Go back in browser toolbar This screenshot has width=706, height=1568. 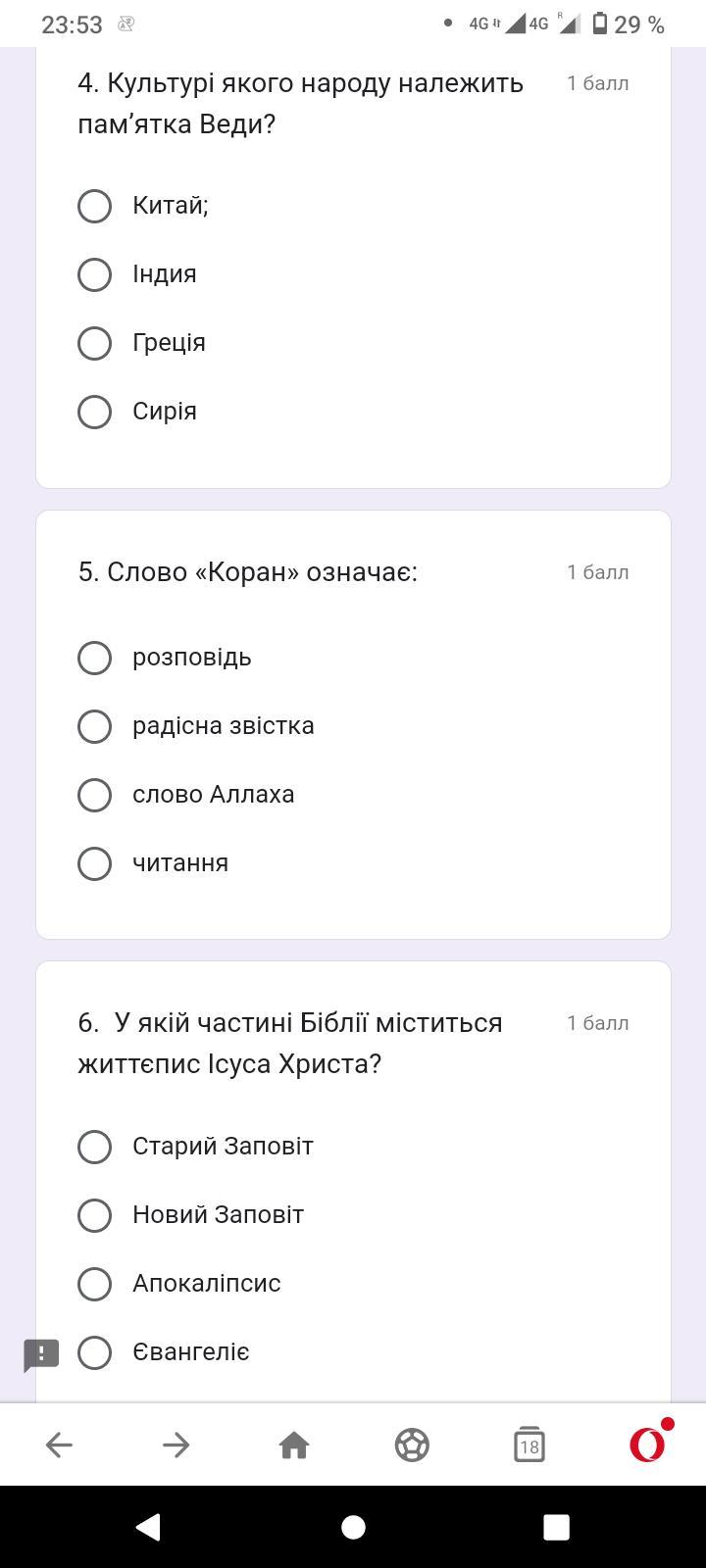click(x=59, y=1445)
